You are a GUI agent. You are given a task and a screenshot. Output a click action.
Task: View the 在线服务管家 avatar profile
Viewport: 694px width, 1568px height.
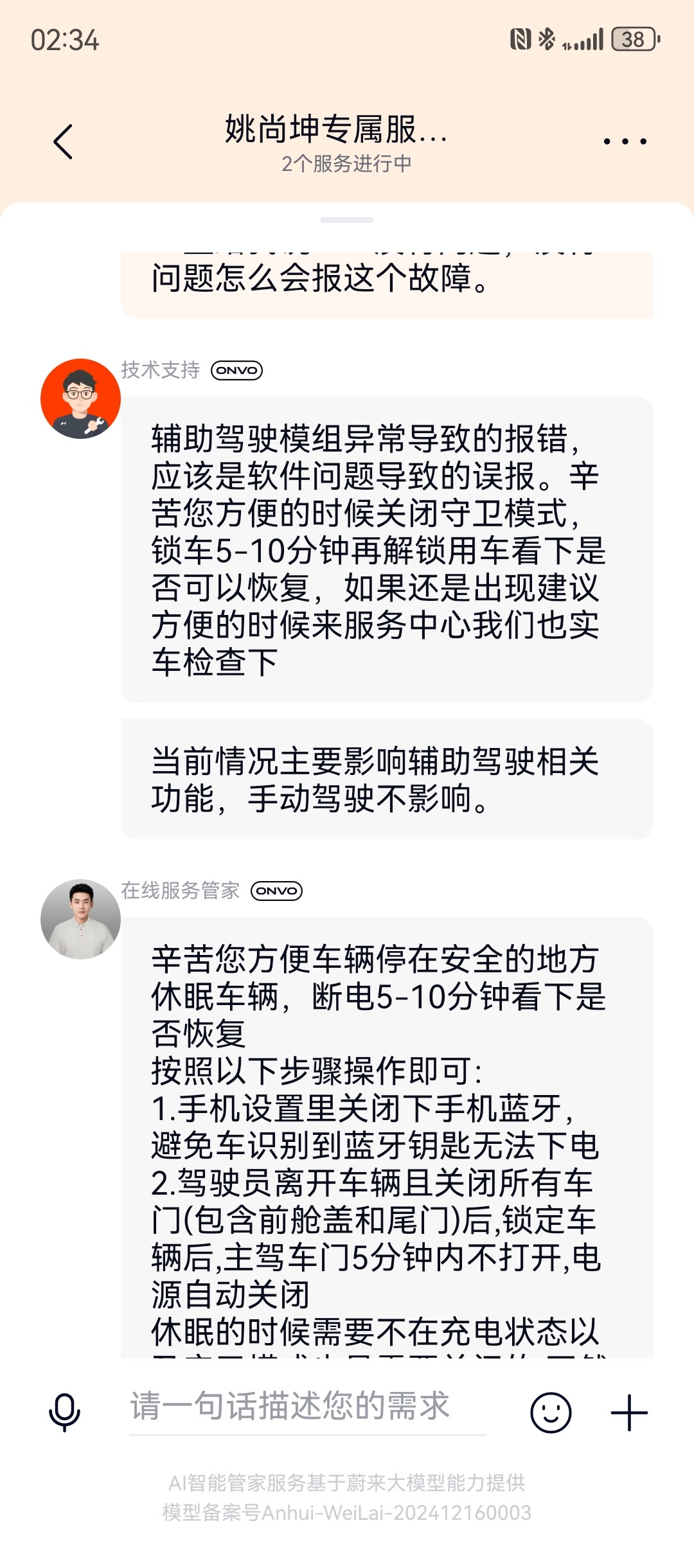point(80,919)
